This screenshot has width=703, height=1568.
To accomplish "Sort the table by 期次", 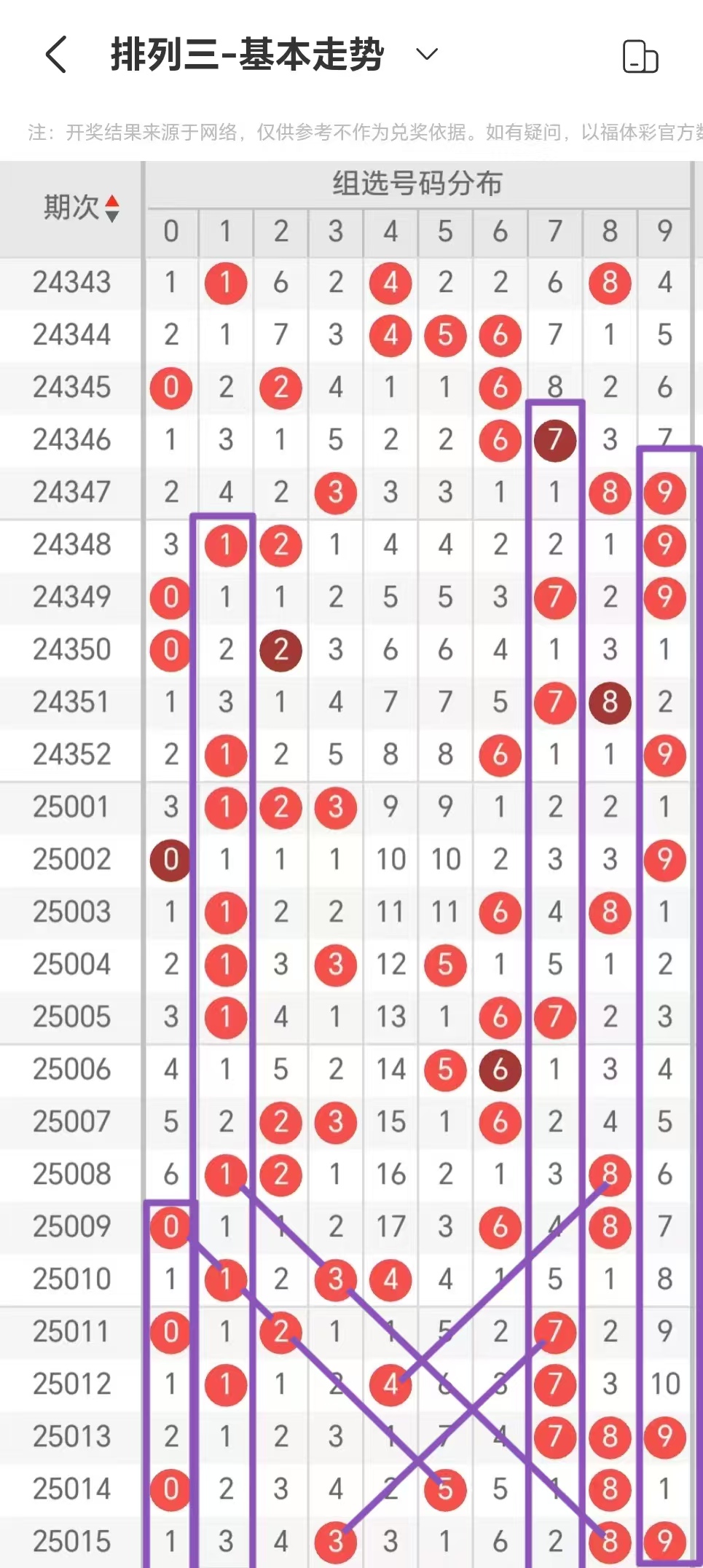I will click(x=111, y=208).
